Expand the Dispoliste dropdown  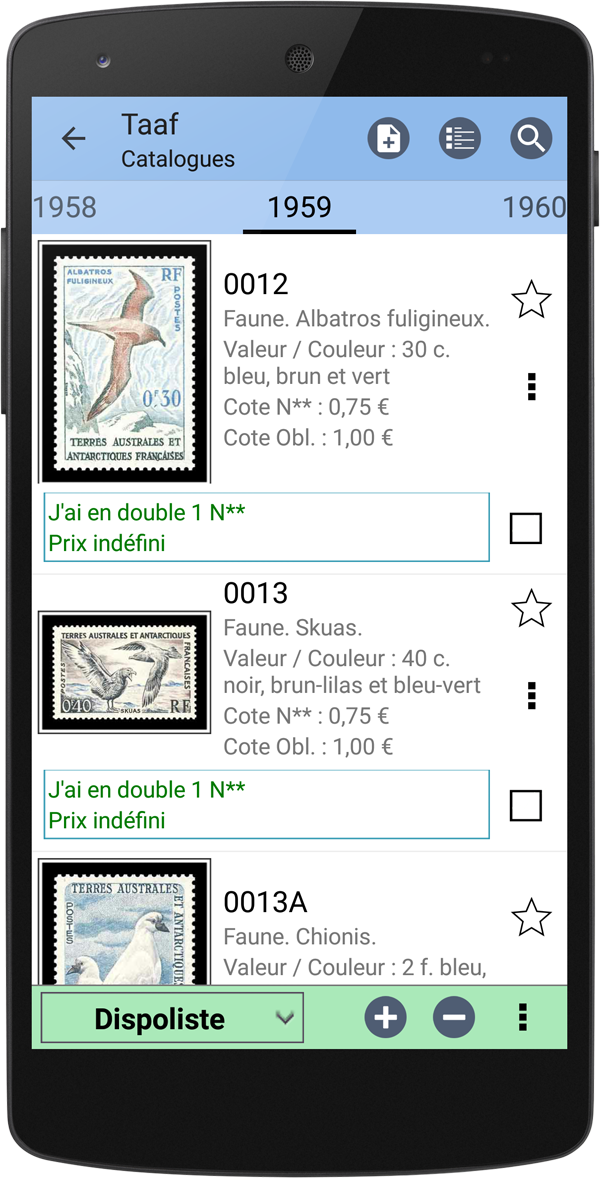[x=172, y=1019]
